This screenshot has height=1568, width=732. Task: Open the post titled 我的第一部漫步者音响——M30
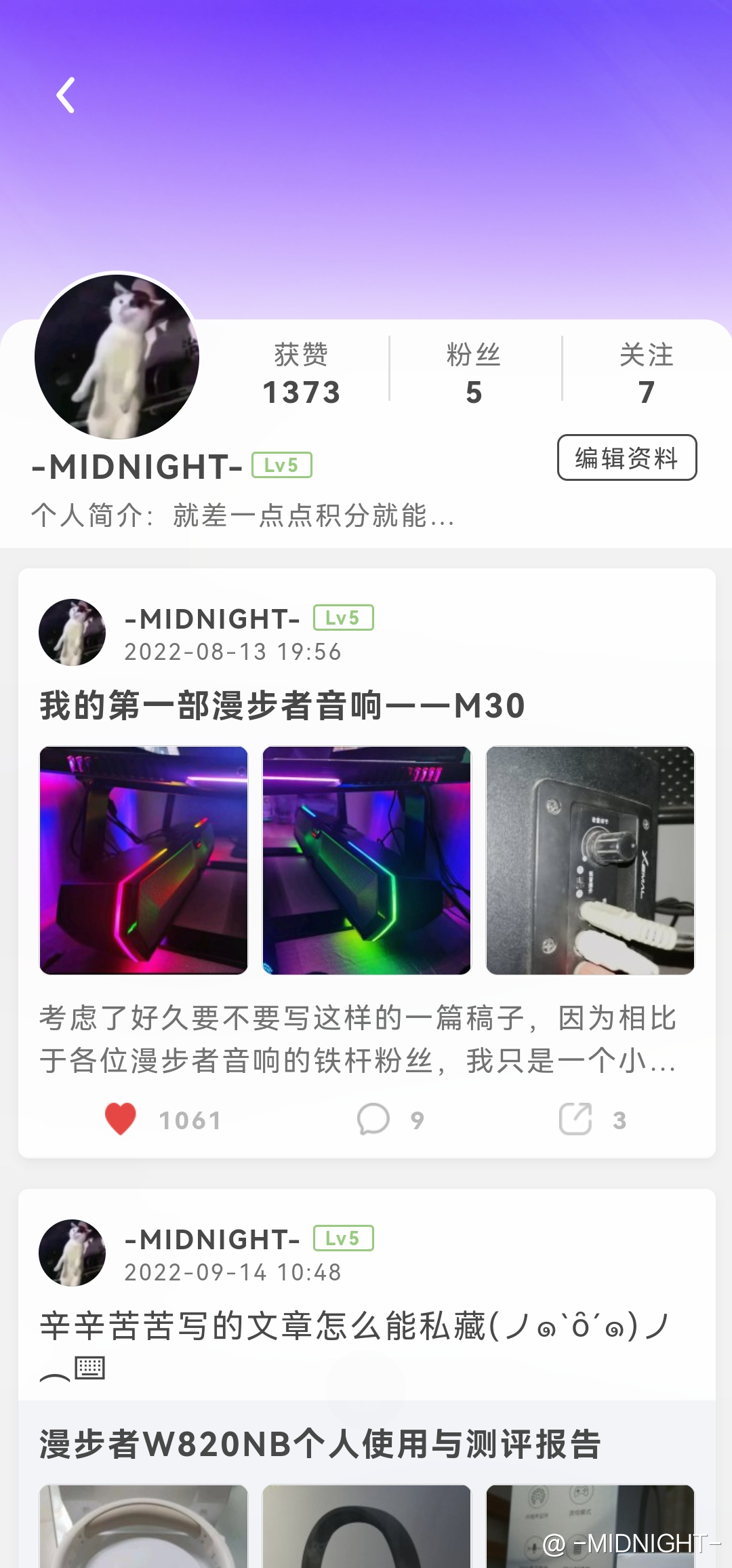coord(283,705)
